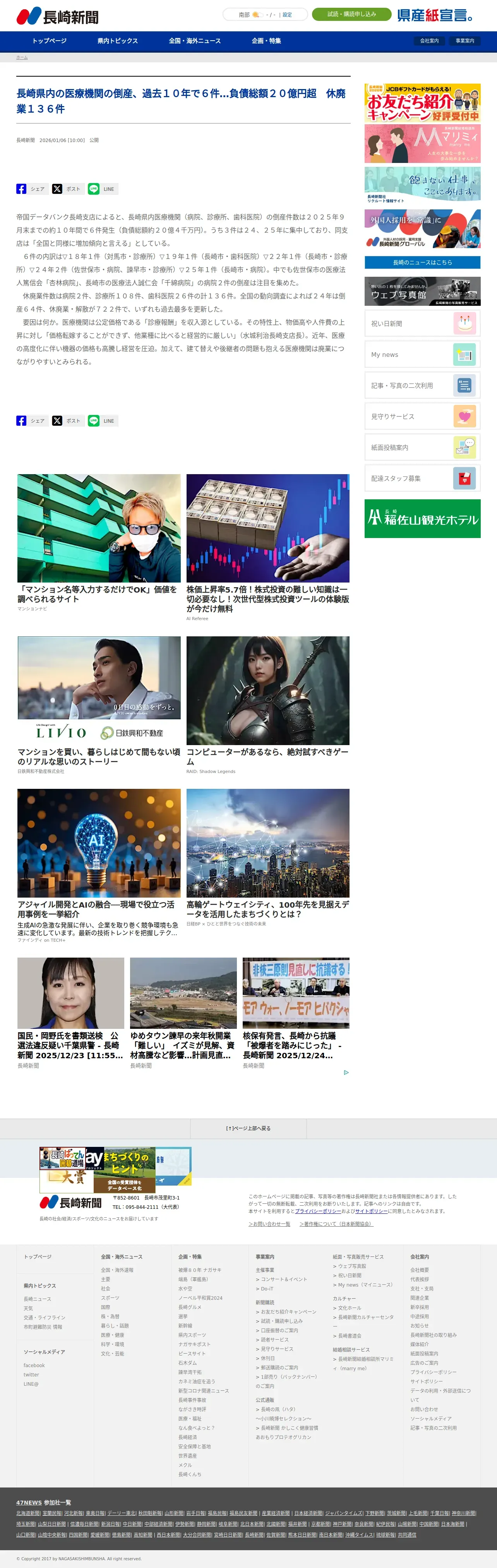Jump back via ページ上部へ戻る
This screenshot has height=1568, width=497.
coord(248,1128)
